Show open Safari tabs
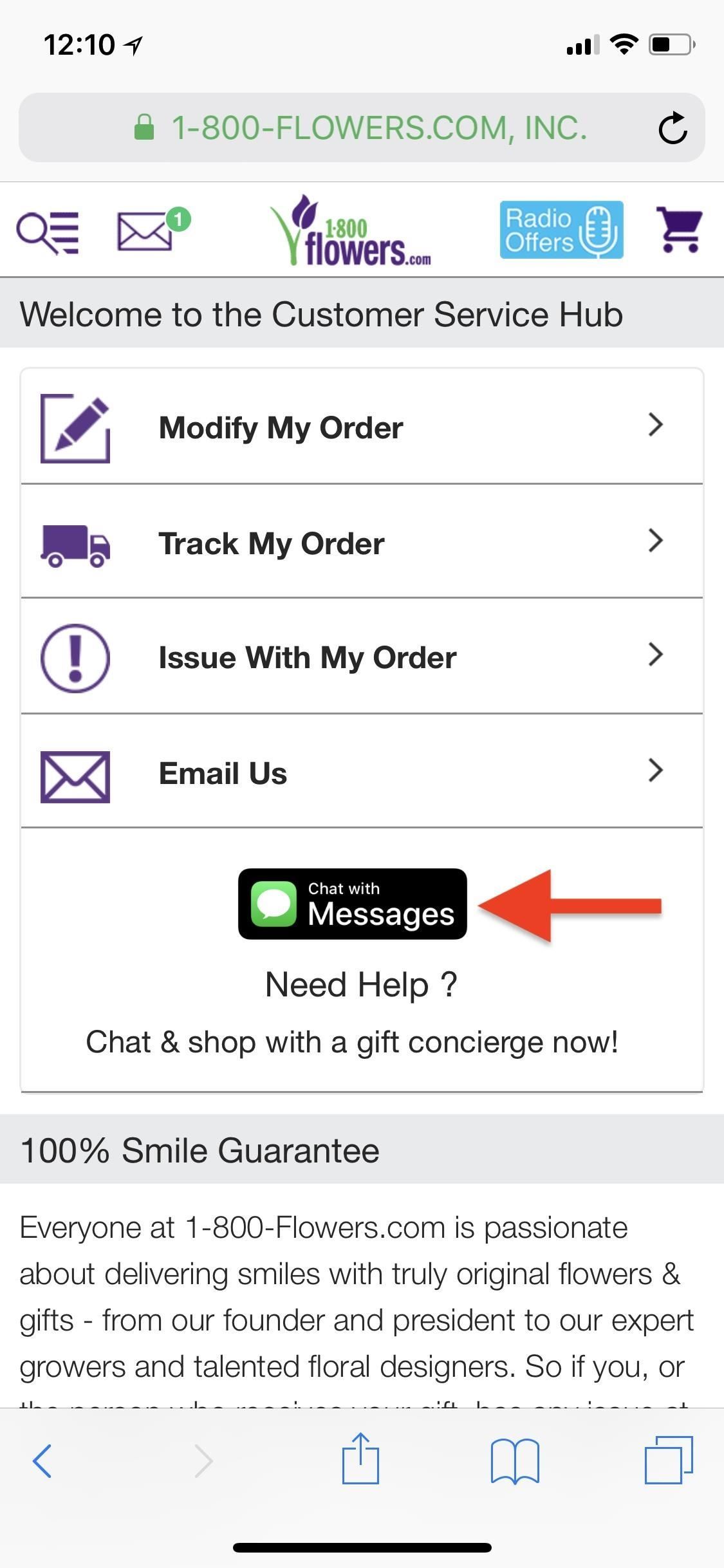Image resolution: width=724 pixels, height=1568 pixels. point(669,1459)
